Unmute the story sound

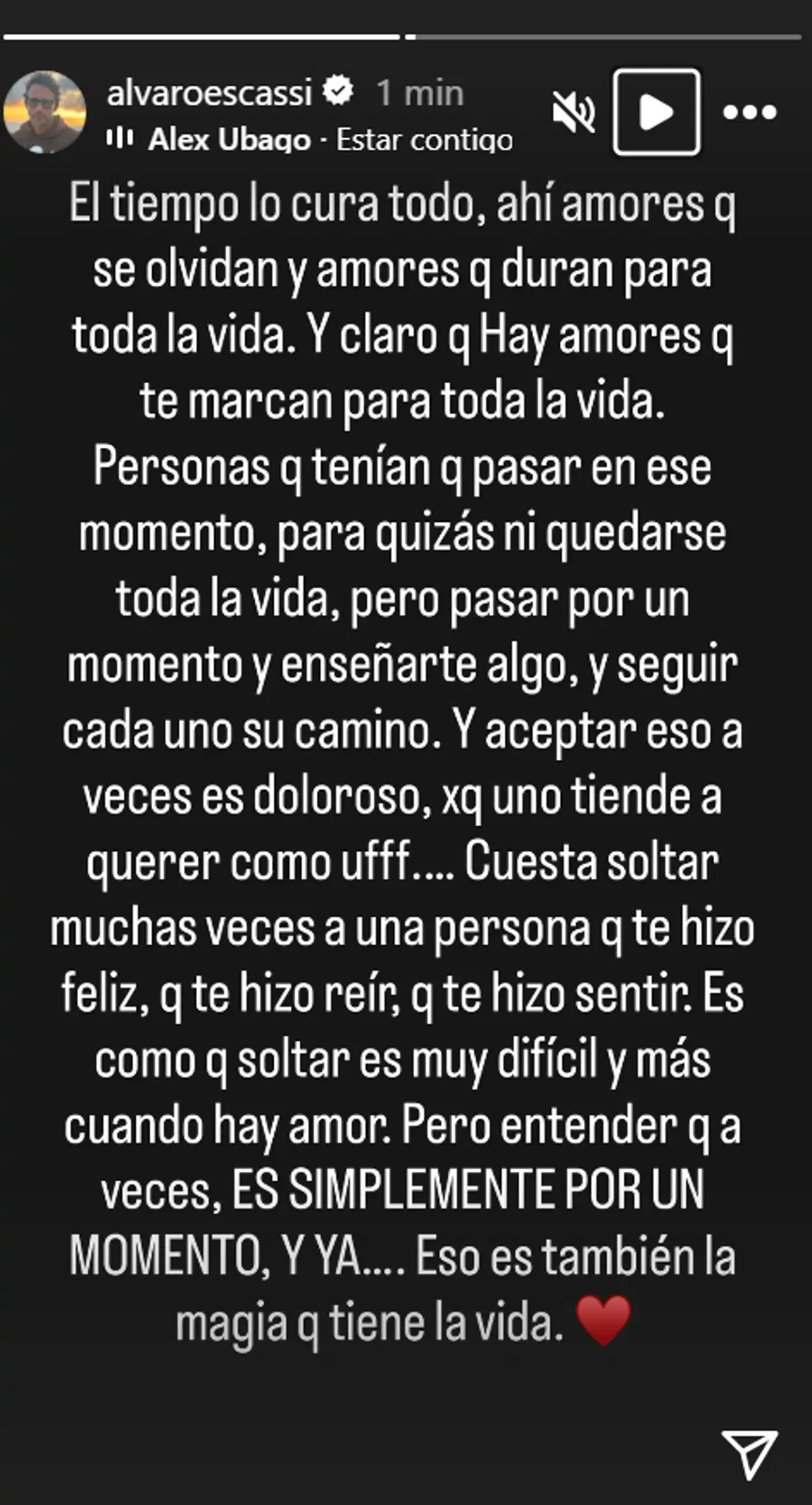573,112
